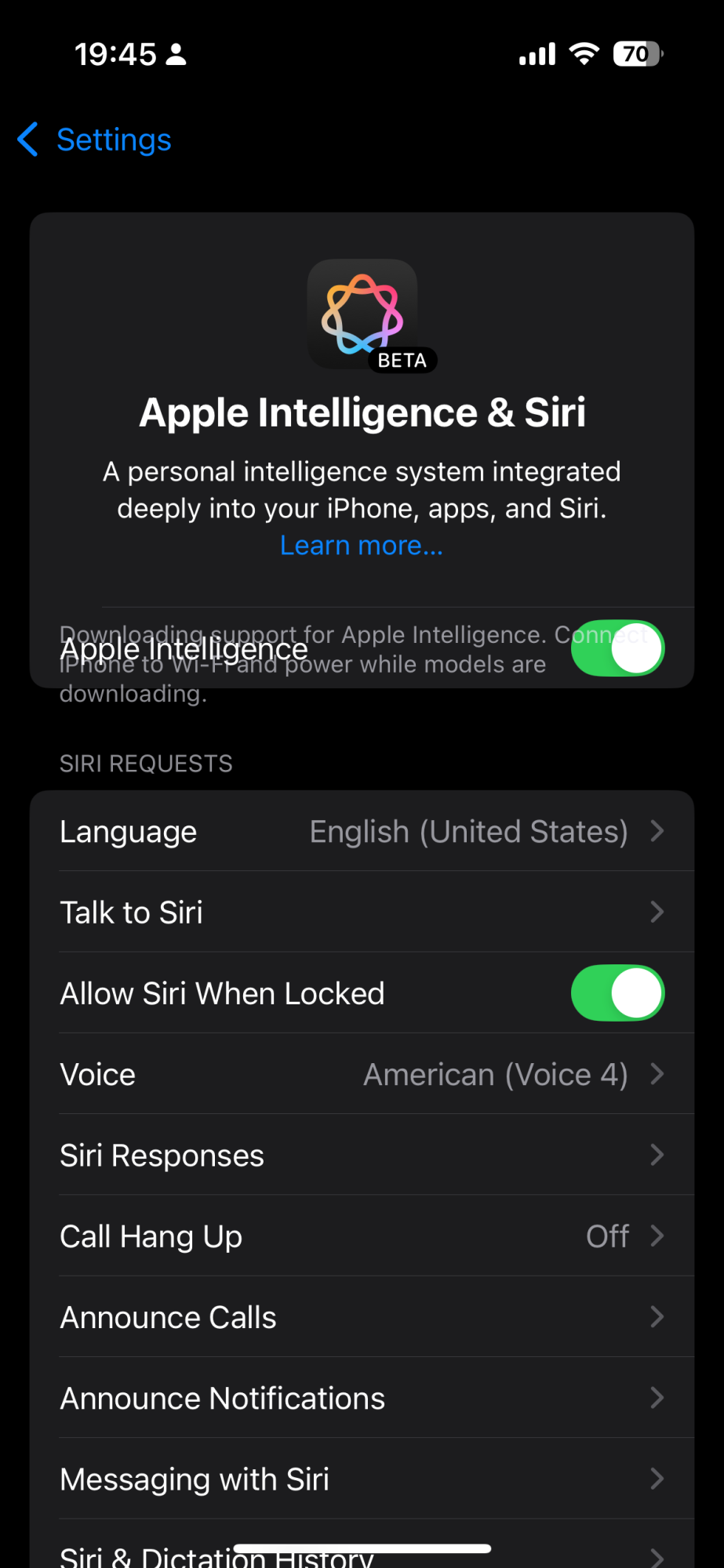Viewport: 724px width, 1568px height.
Task: Open the Learn more link
Action: (362, 546)
